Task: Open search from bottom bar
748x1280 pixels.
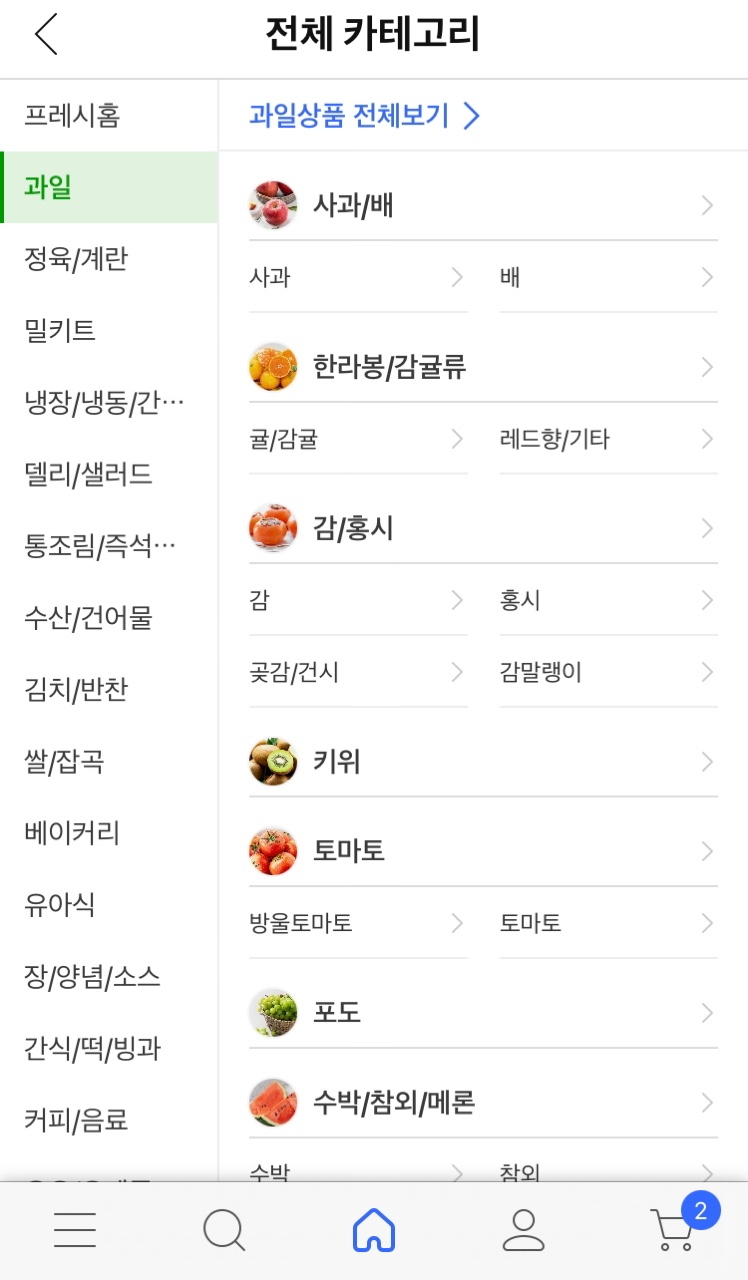Action: [224, 1230]
